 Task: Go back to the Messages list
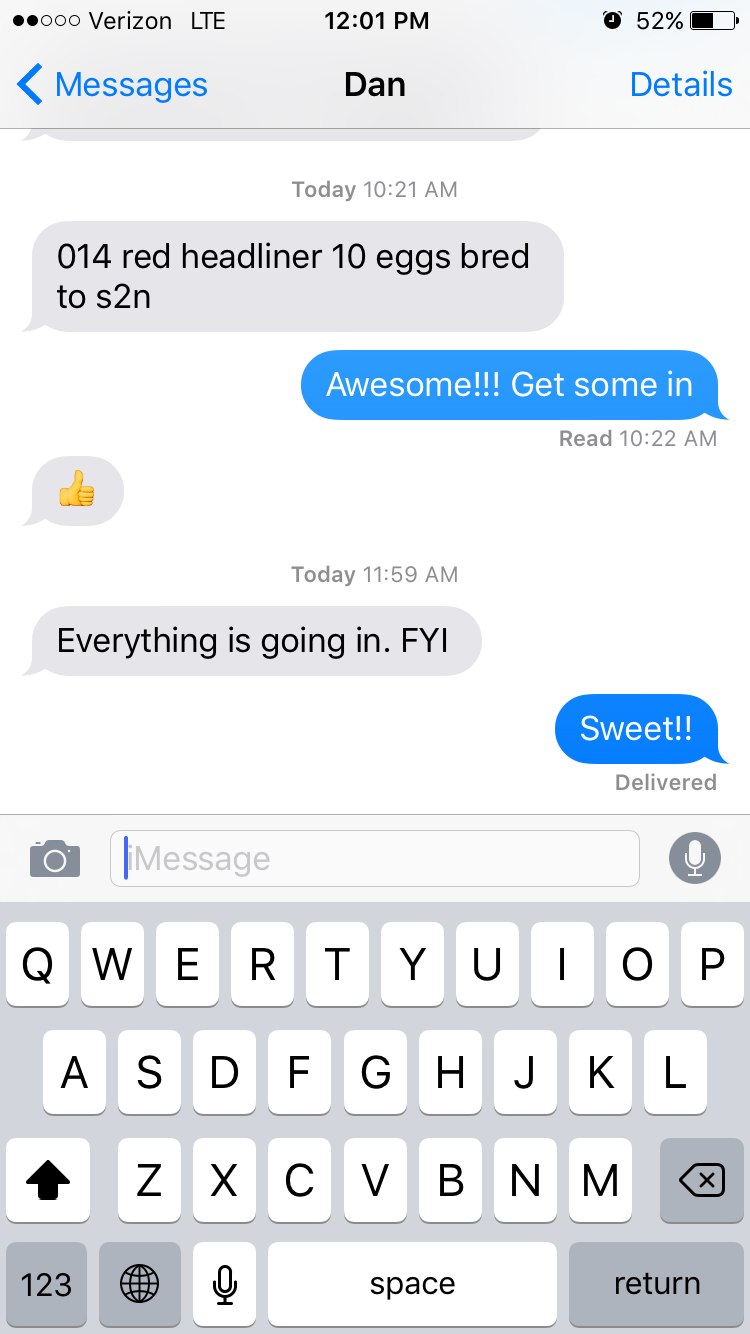[112, 85]
